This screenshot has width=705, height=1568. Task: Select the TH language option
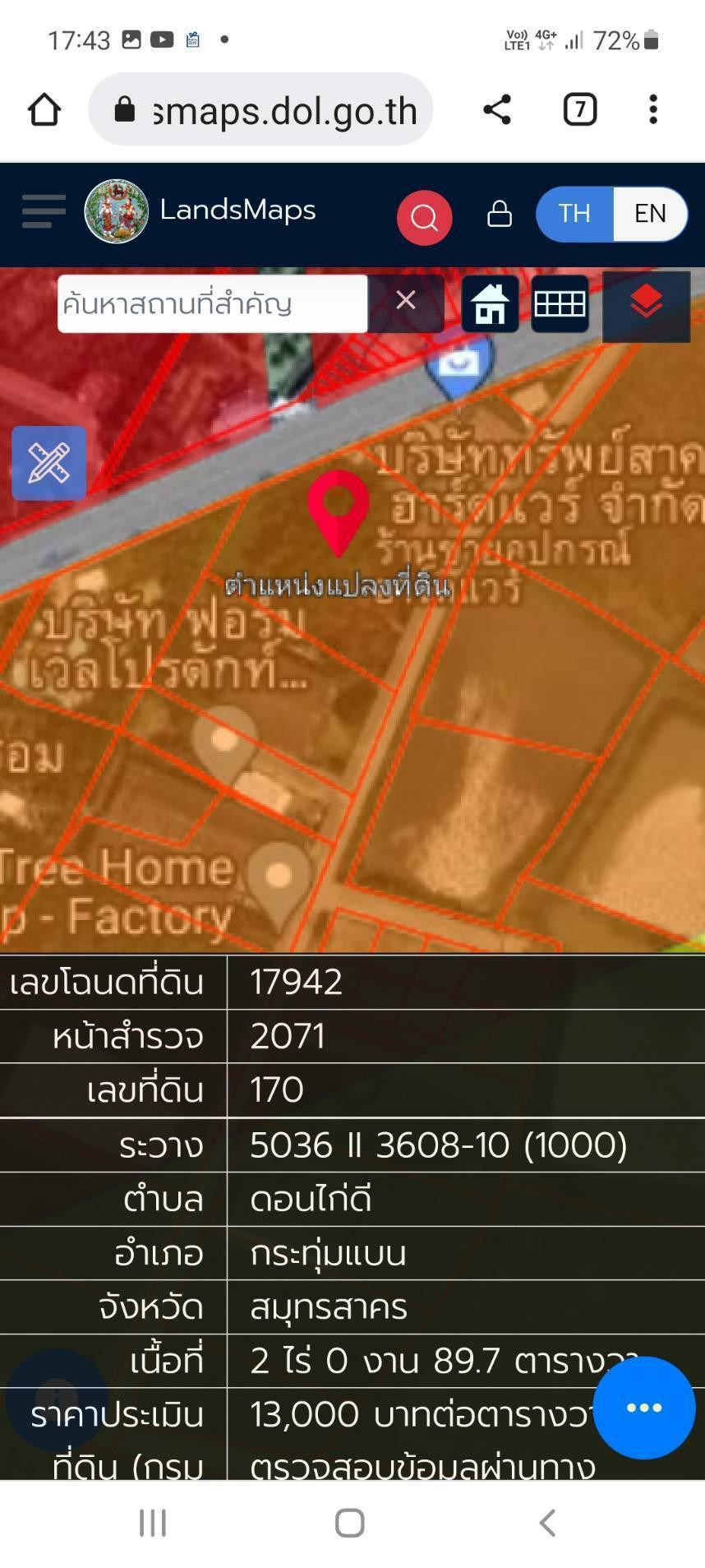click(574, 214)
